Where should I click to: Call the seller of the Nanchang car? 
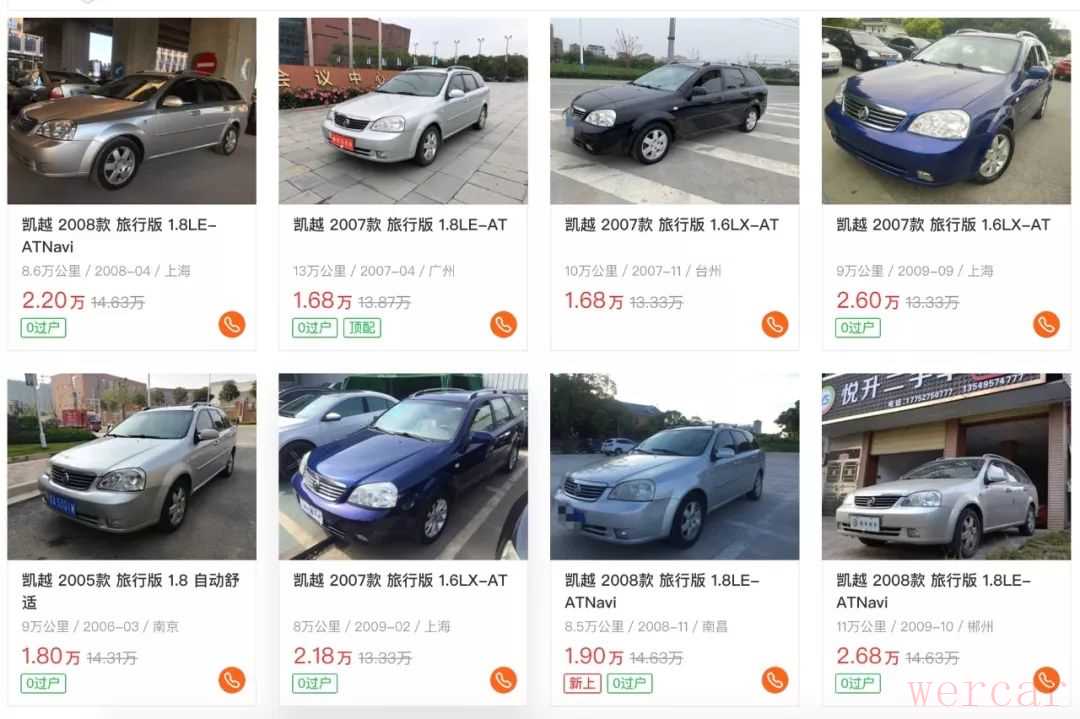point(775,680)
